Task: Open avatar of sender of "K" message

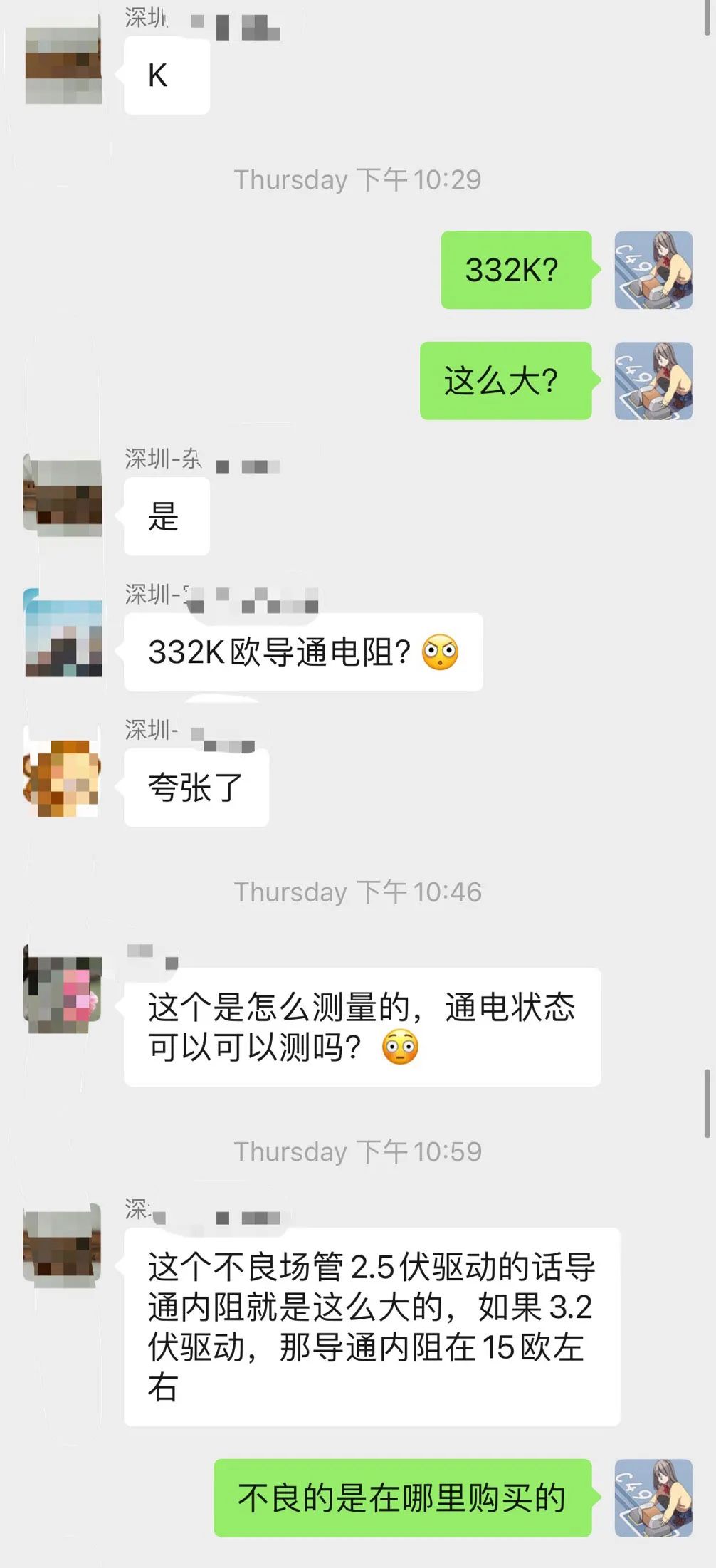Action: click(x=63, y=66)
